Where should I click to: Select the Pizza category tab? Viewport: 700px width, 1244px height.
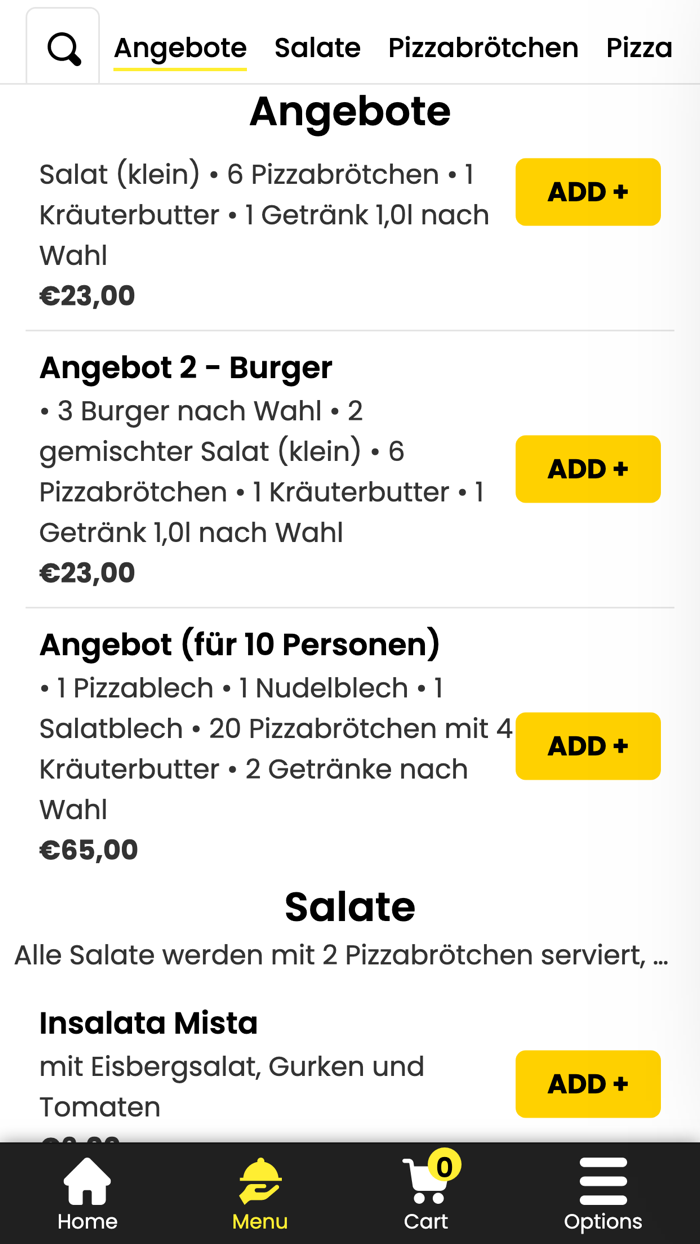(x=639, y=48)
